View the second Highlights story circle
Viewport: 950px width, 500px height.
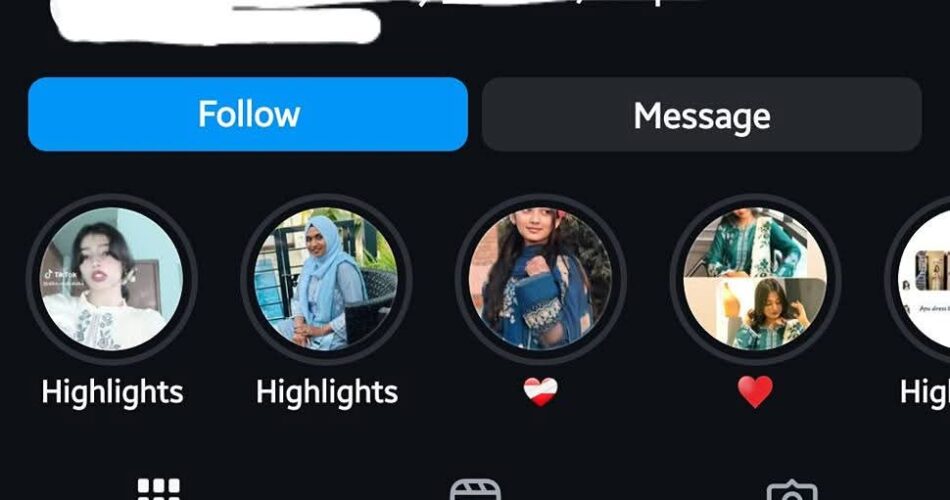pyautogui.click(x=327, y=279)
